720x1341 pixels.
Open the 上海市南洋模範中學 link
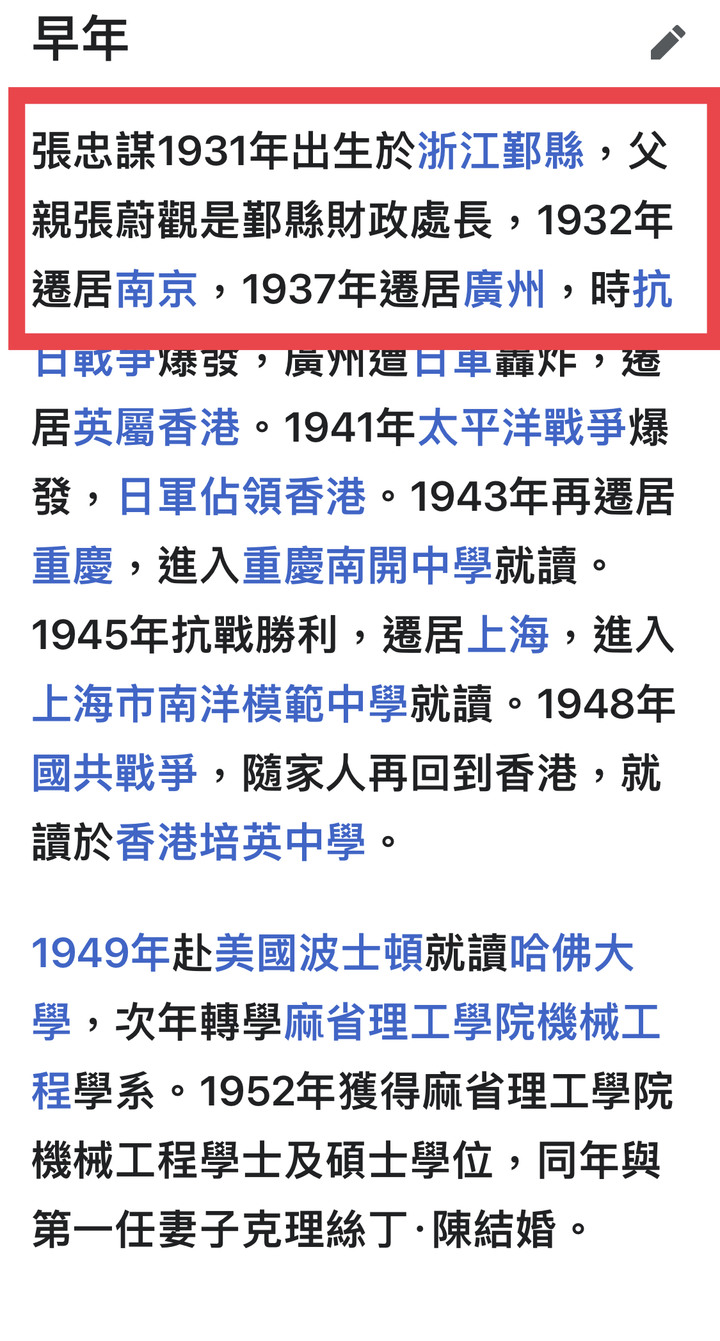[220, 704]
